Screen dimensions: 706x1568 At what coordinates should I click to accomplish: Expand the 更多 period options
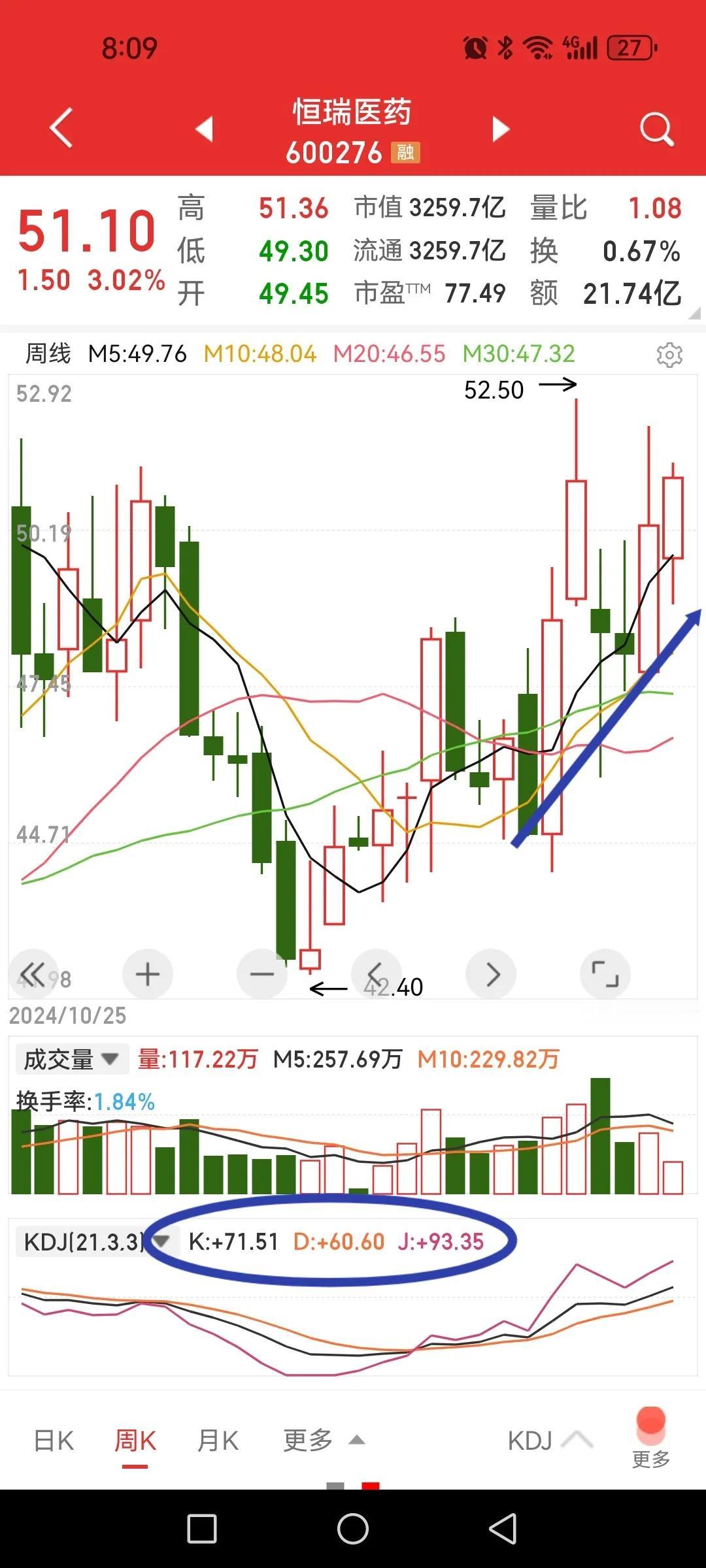(x=323, y=1441)
